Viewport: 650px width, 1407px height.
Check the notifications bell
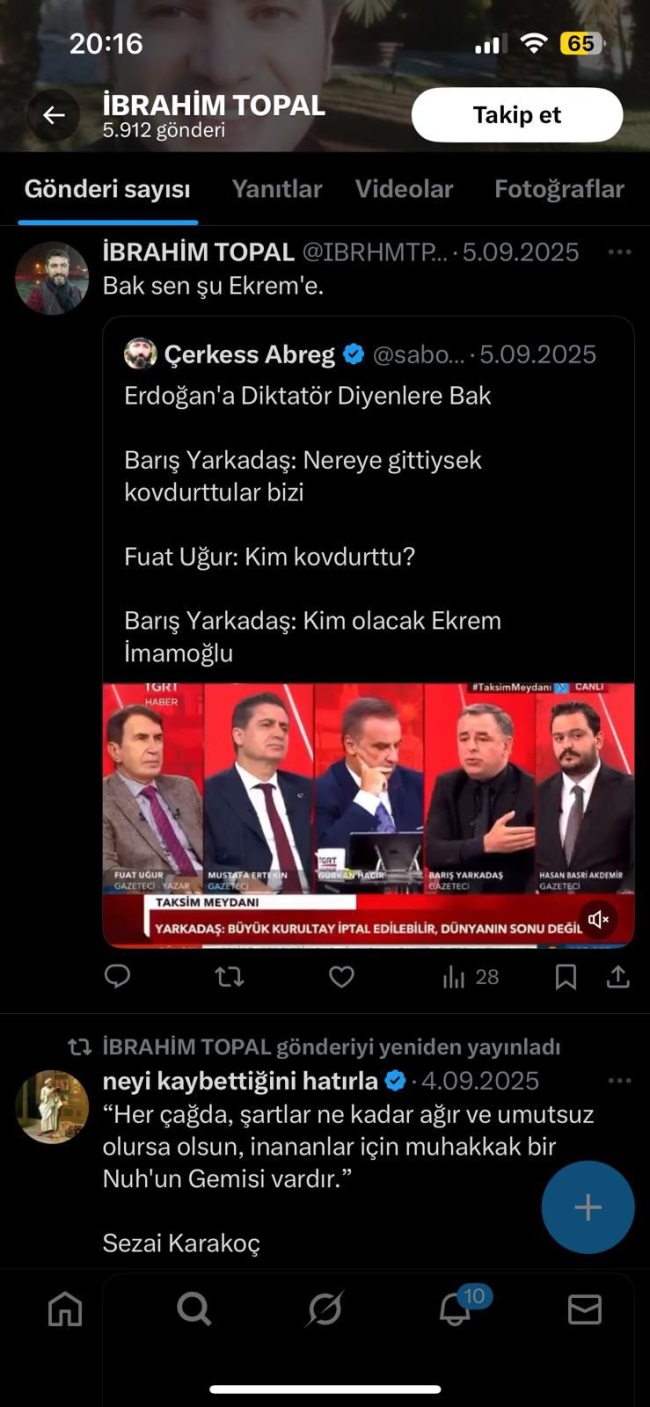(x=456, y=1309)
